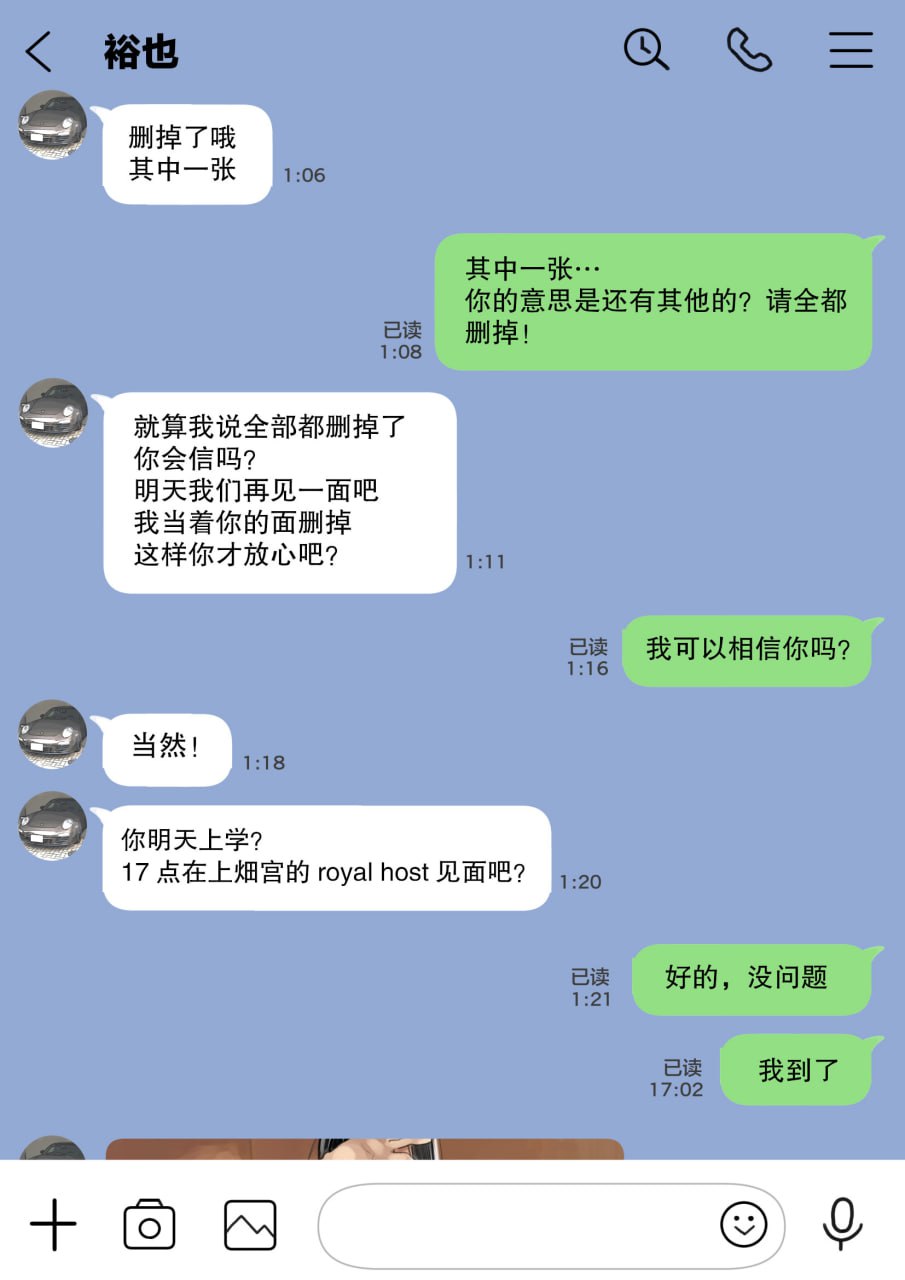The height and width of the screenshot is (1280, 905).
Task: Open the camera icon to take a photo
Action: coord(149,1222)
